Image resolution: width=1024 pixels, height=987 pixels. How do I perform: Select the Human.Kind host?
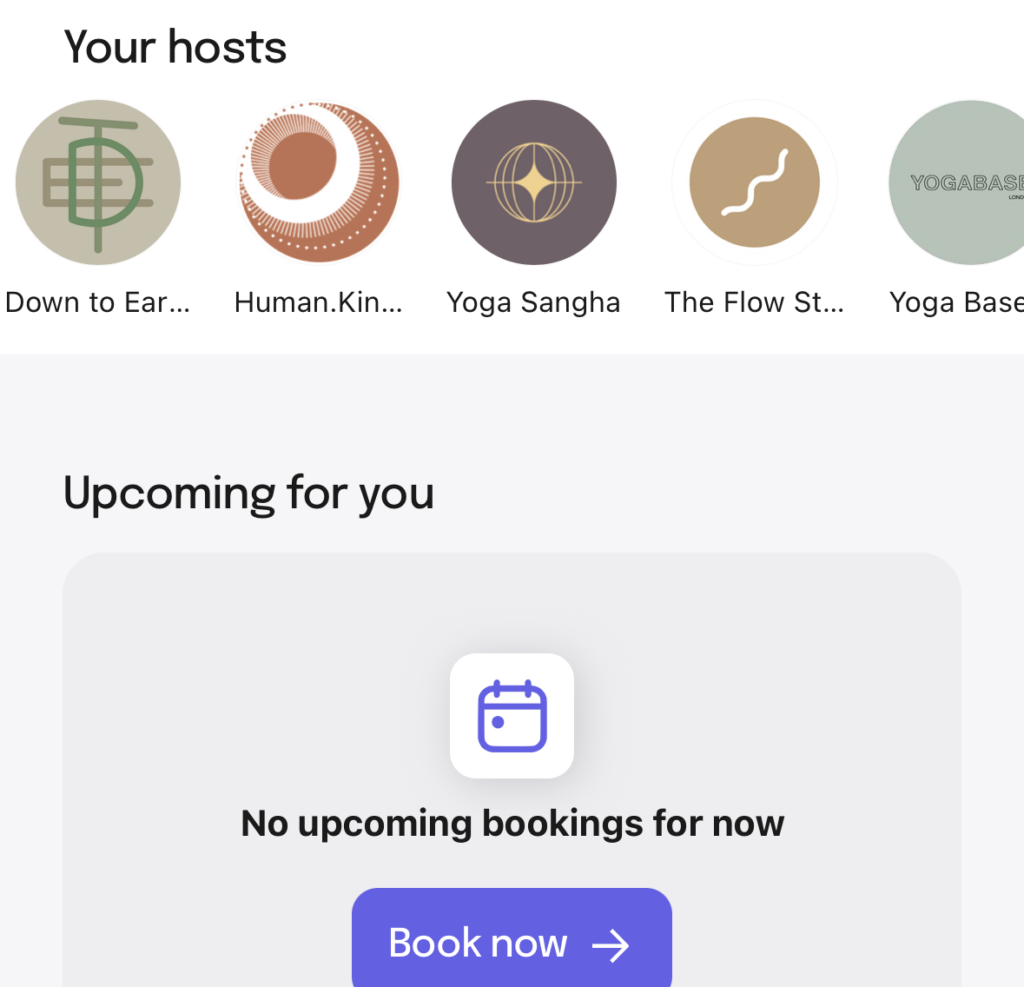tap(318, 182)
